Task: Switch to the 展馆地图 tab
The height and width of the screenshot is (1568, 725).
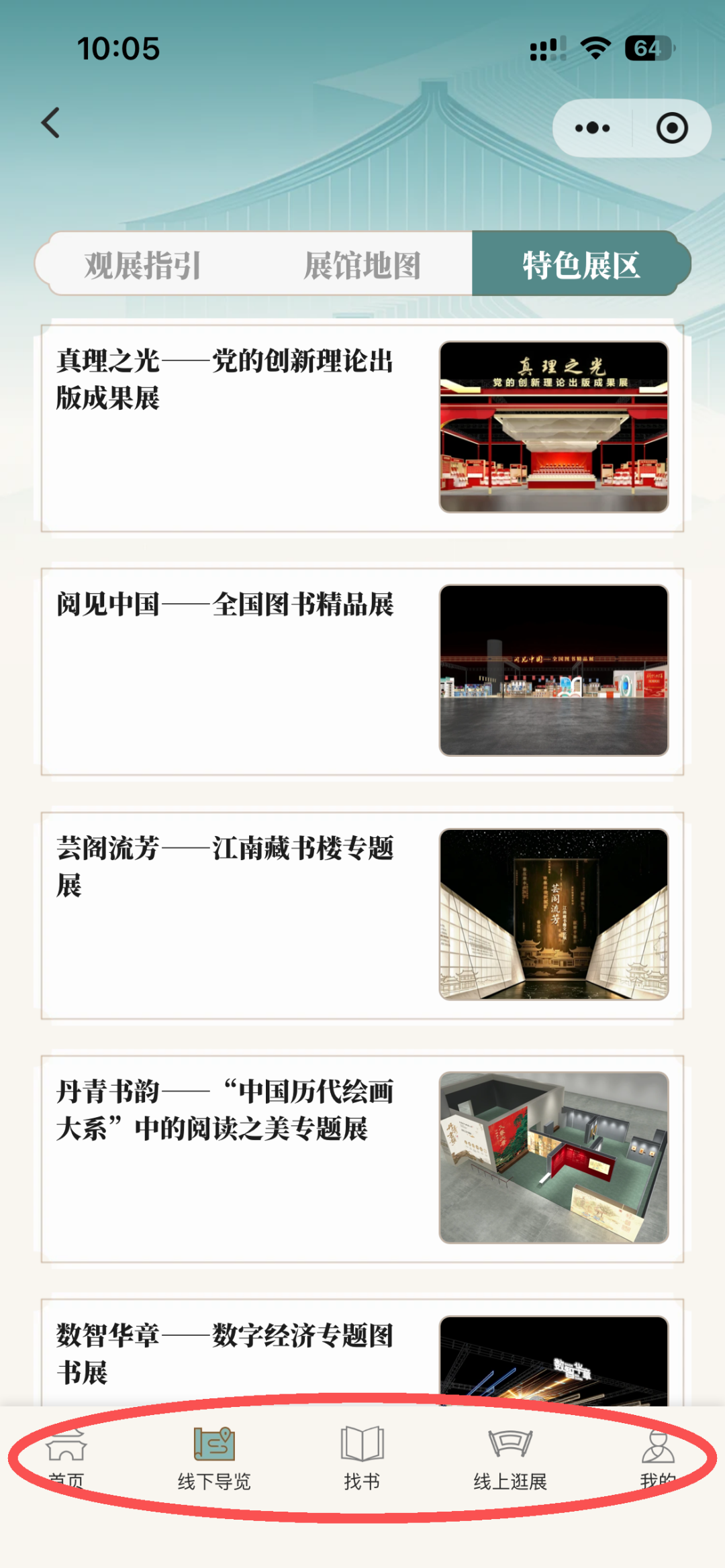Action: coord(362,264)
